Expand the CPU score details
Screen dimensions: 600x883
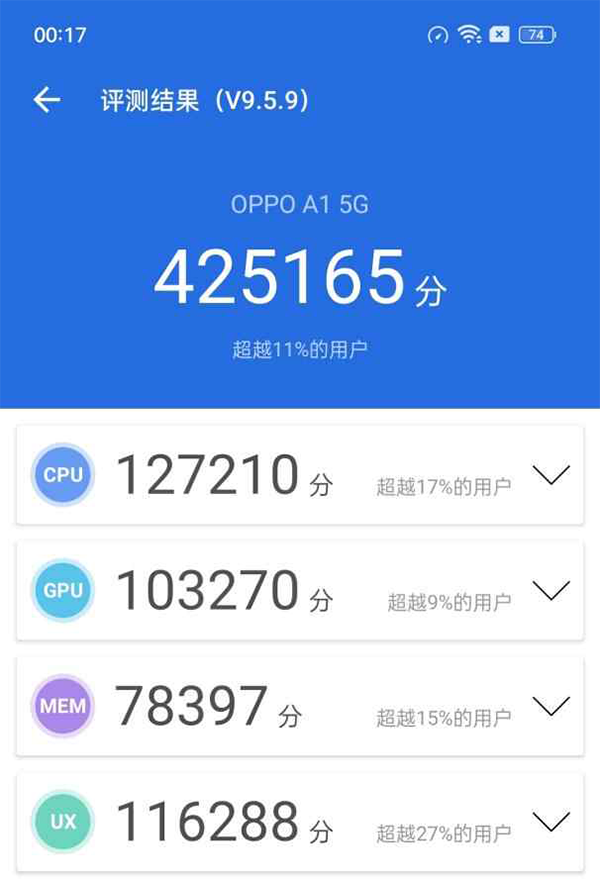pyautogui.click(x=551, y=475)
